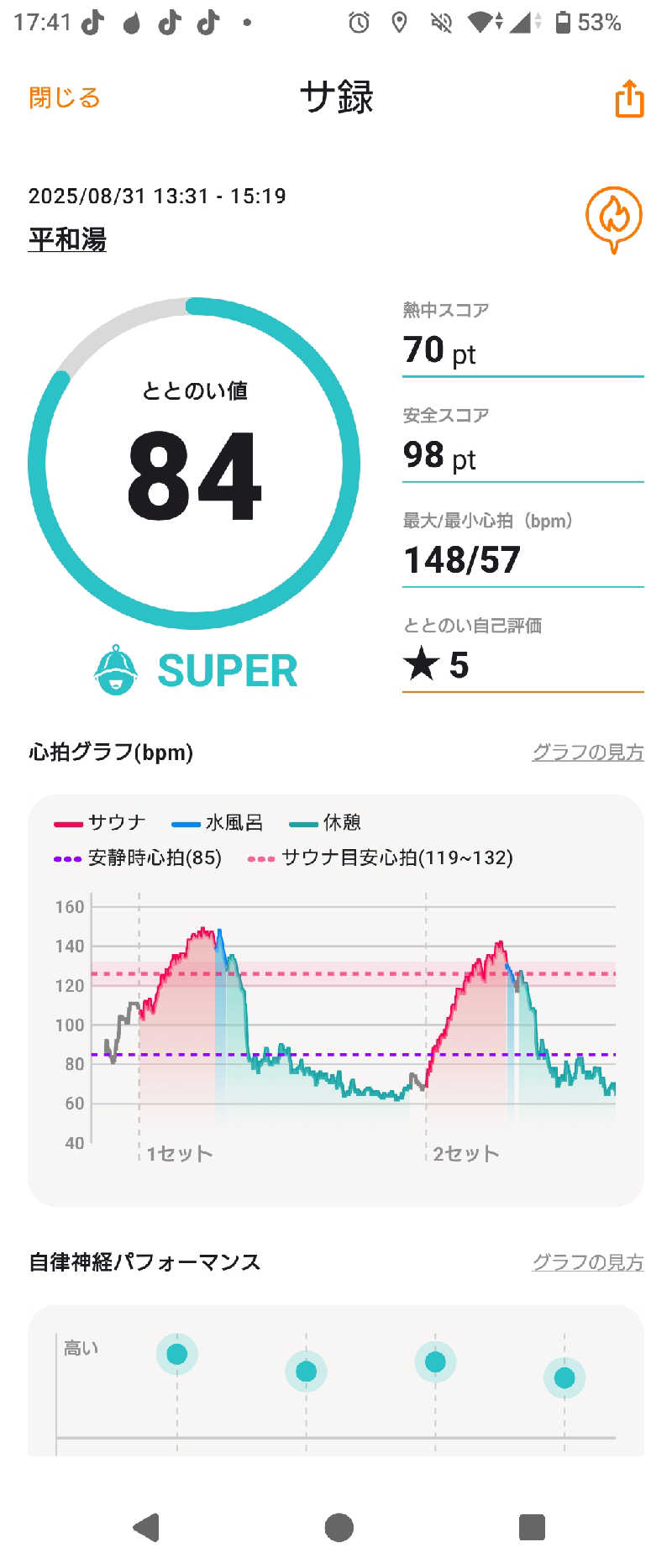Image resolution: width=672 pixels, height=1568 pixels.
Task: Tap the orange flame badge icon
Action: (614, 218)
